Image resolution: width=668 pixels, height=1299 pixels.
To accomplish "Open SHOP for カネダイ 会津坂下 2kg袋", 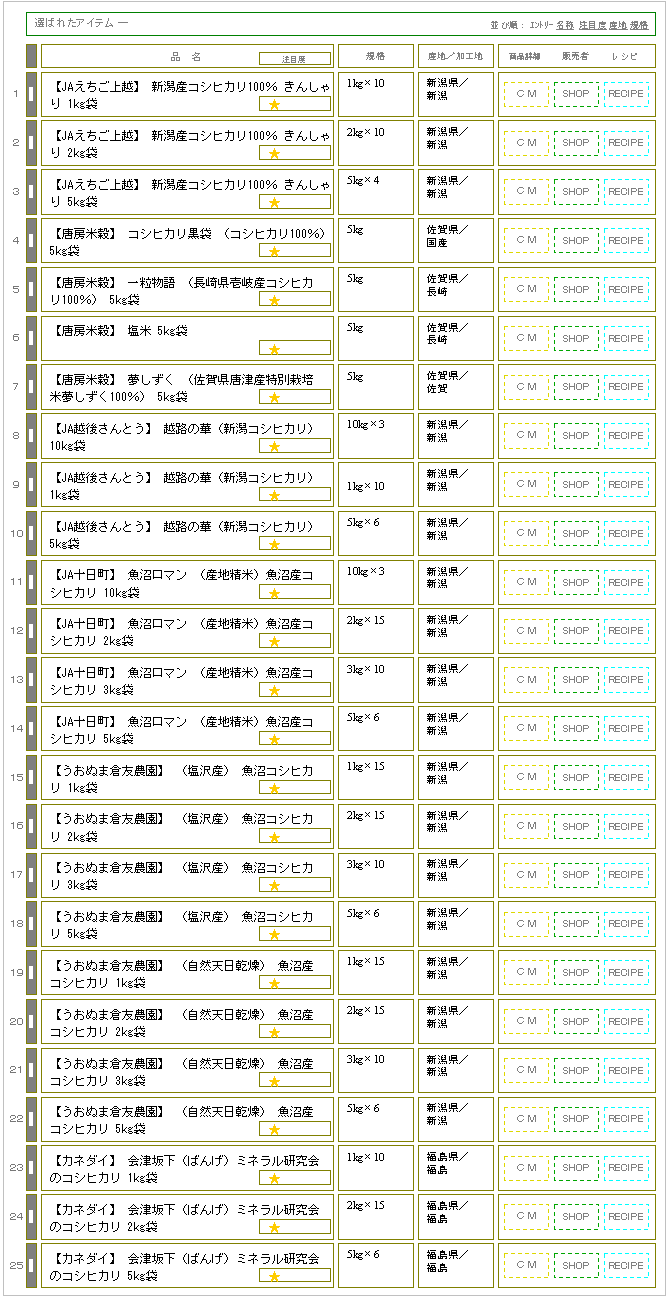I will [576, 1217].
